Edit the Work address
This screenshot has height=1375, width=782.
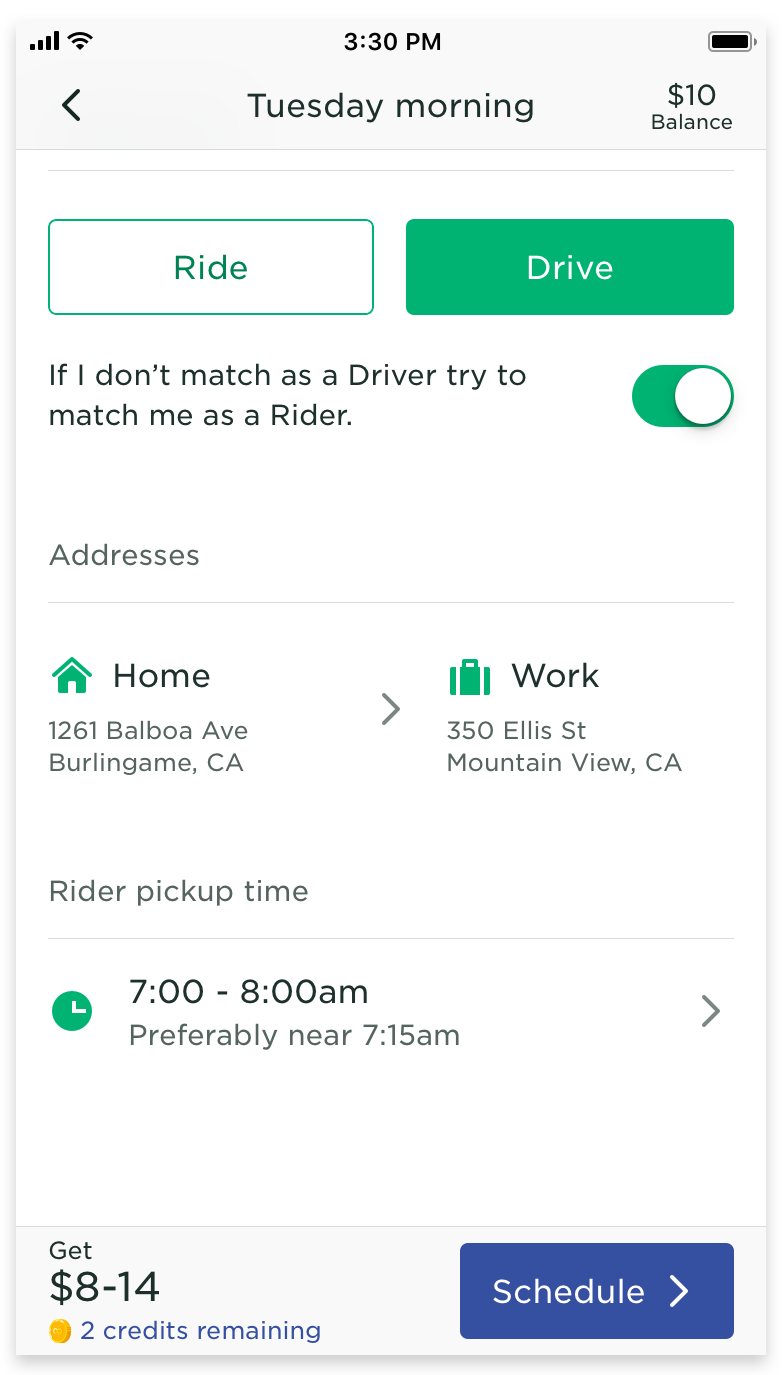click(x=564, y=717)
